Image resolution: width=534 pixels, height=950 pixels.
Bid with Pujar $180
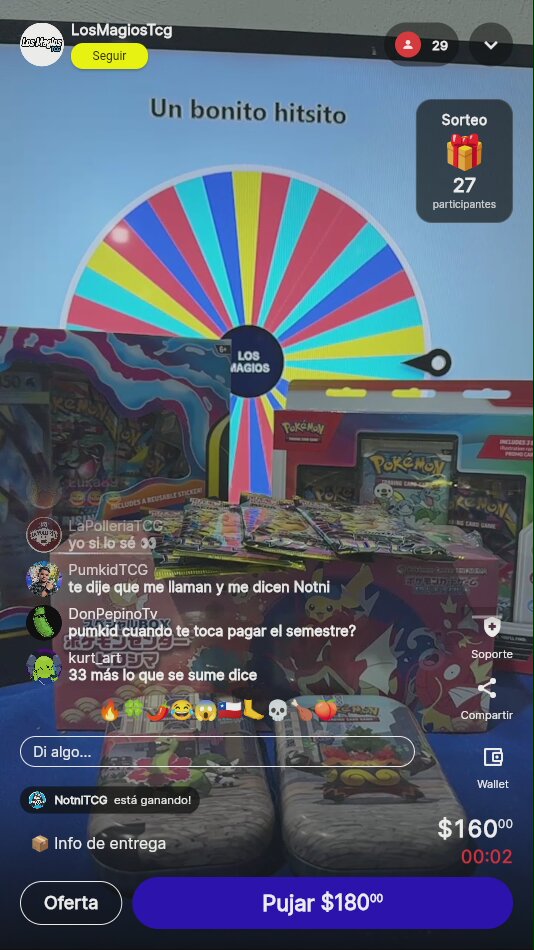point(323,903)
